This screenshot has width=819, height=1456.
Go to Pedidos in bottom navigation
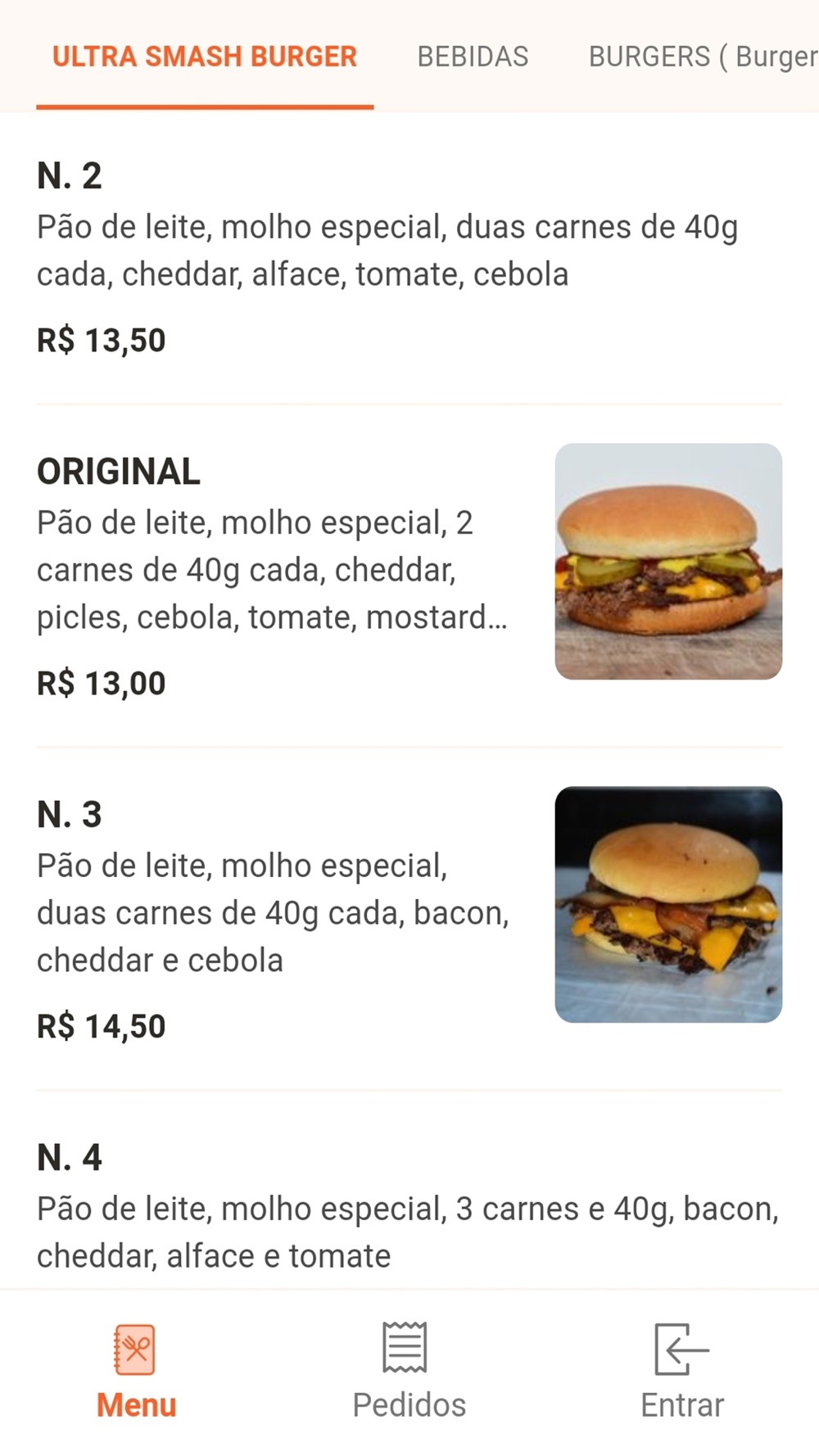point(409,1371)
